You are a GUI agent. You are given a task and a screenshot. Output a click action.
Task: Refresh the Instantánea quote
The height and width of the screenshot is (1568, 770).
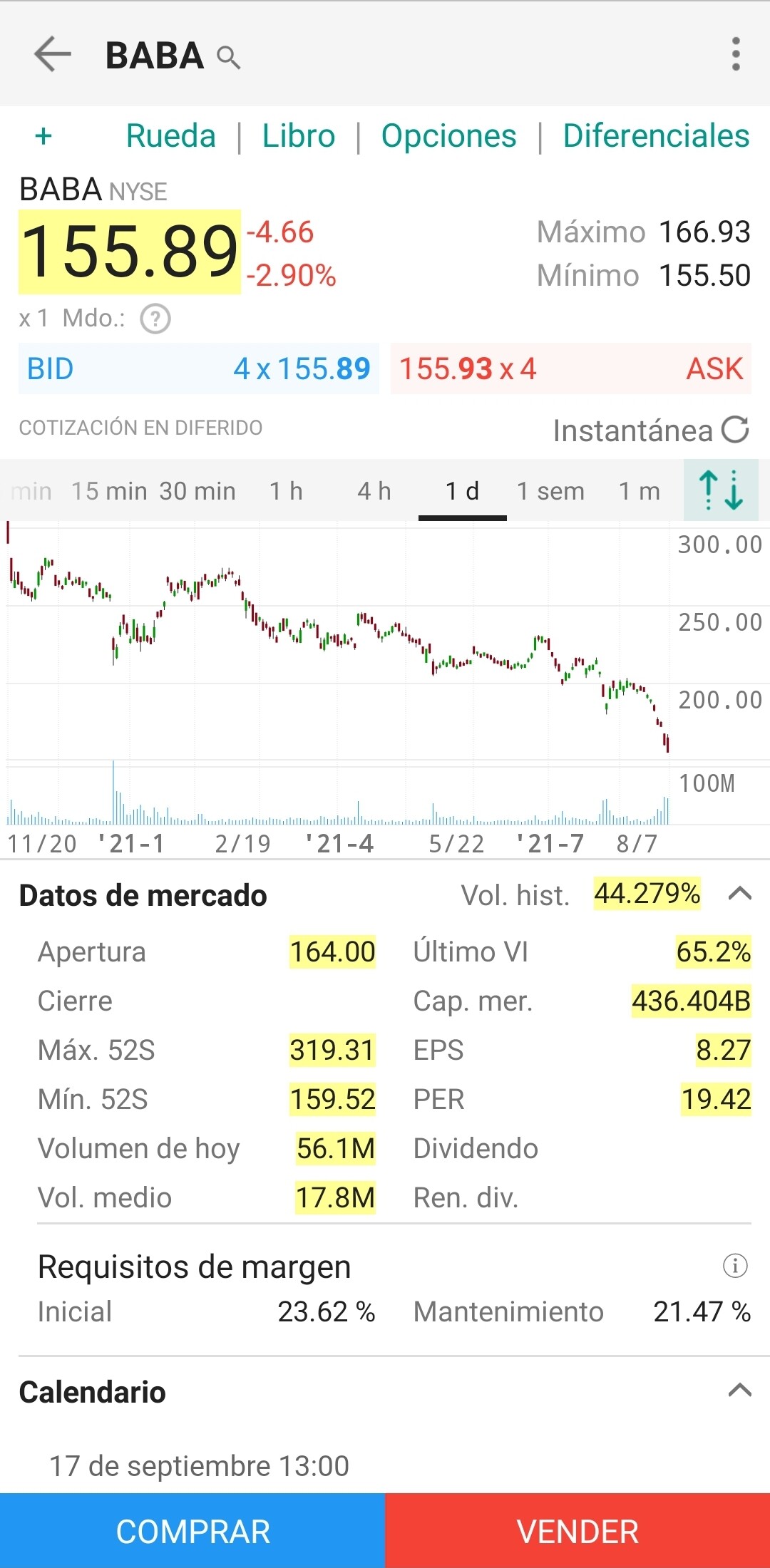[735, 430]
